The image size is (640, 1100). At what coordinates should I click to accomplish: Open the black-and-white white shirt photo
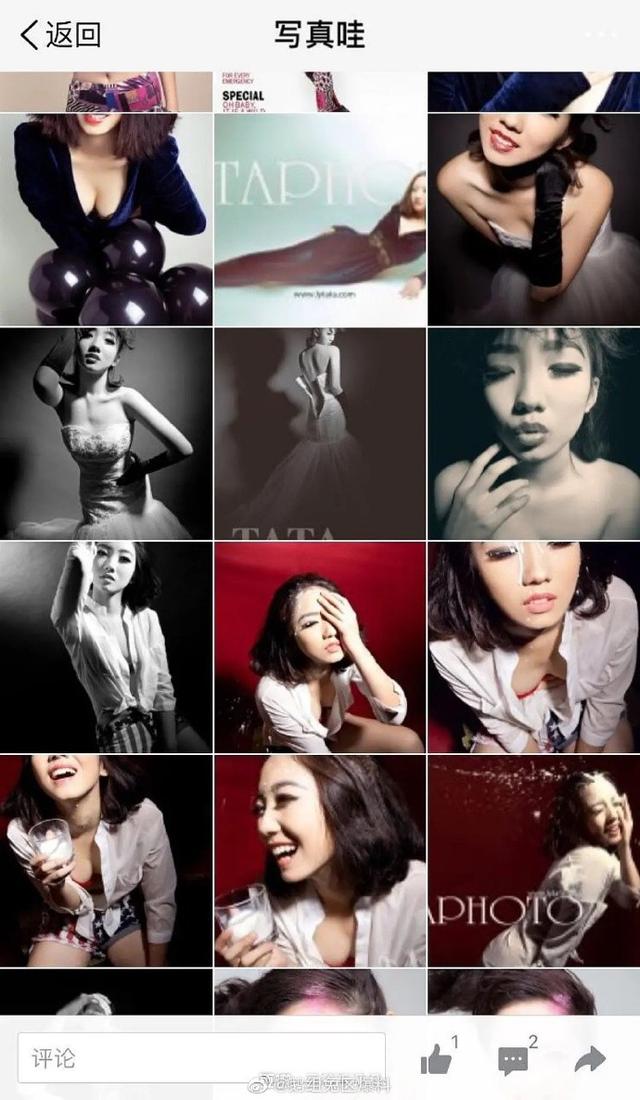[x=106, y=647]
